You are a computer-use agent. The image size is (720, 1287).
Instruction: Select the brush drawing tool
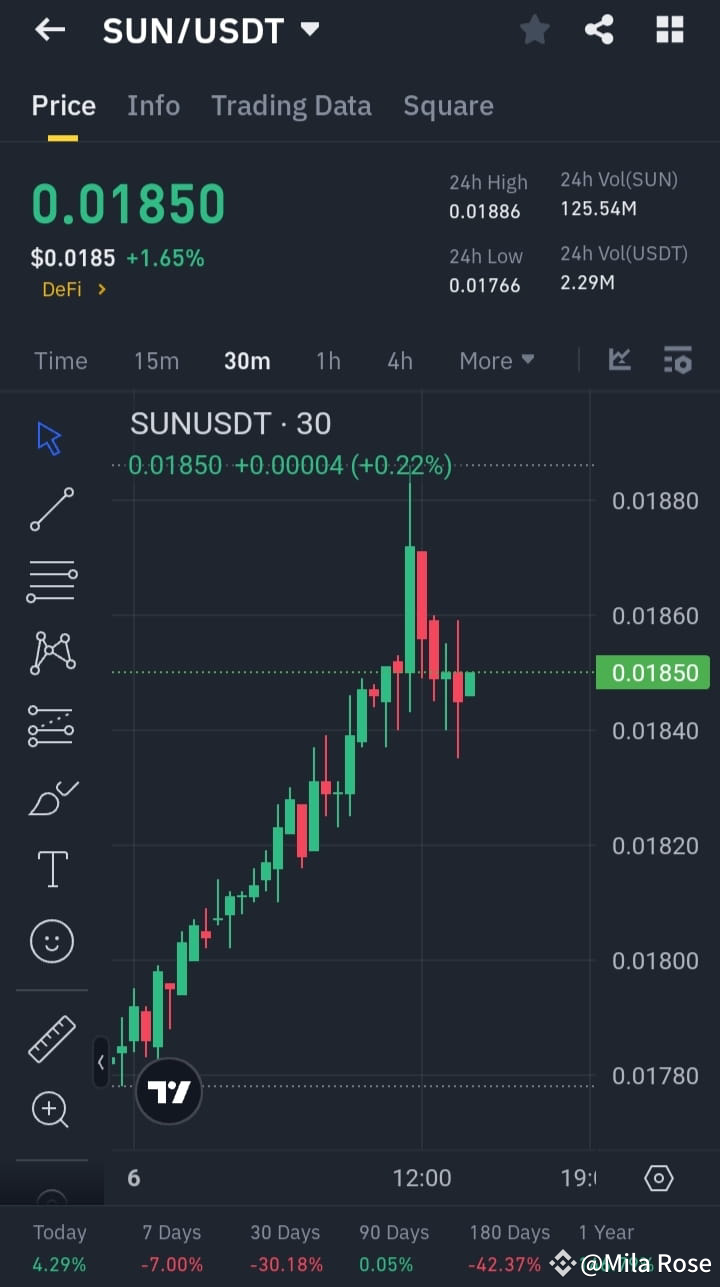(x=51, y=797)
